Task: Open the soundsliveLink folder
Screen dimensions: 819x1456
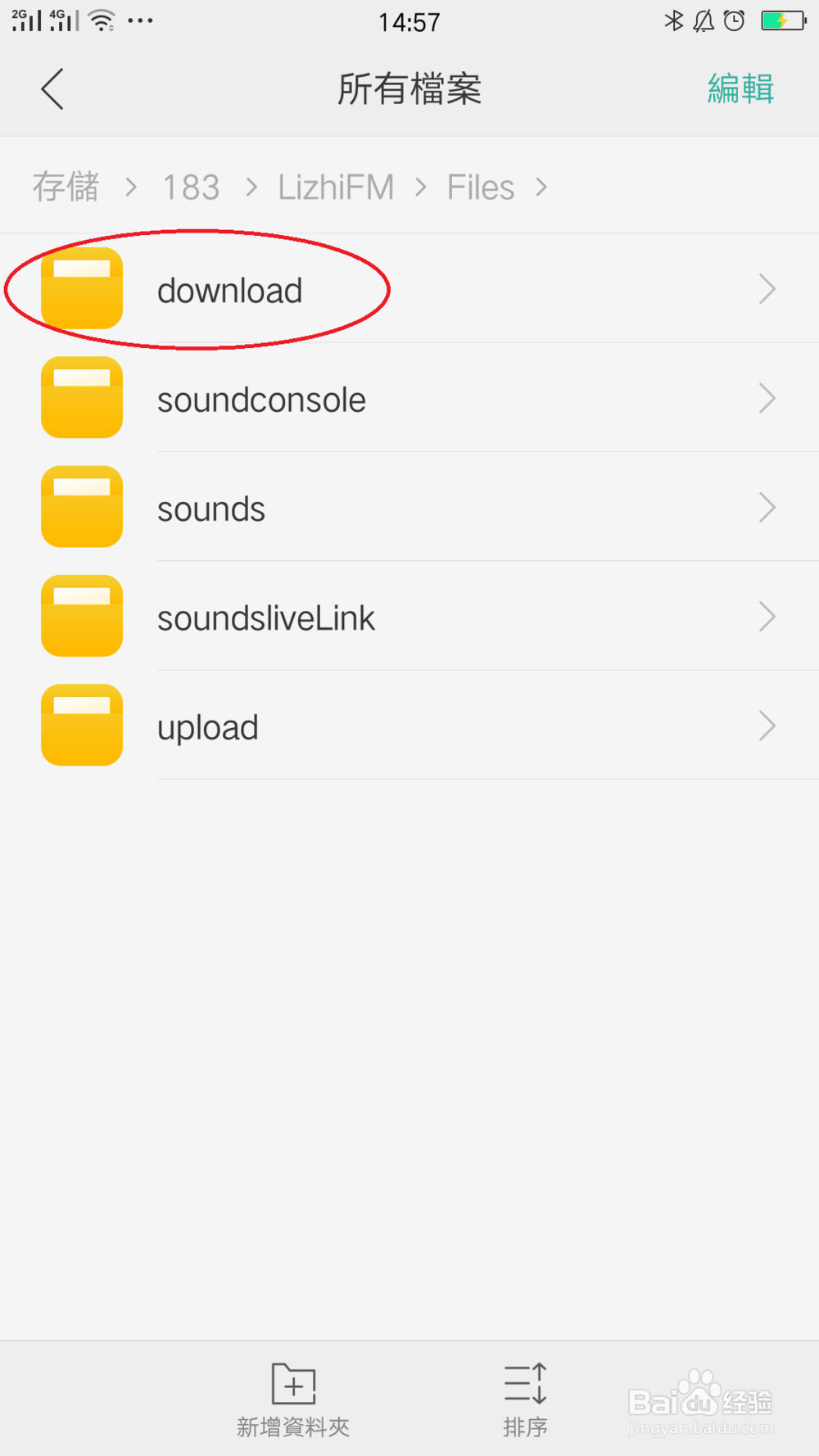Action: 409,616
